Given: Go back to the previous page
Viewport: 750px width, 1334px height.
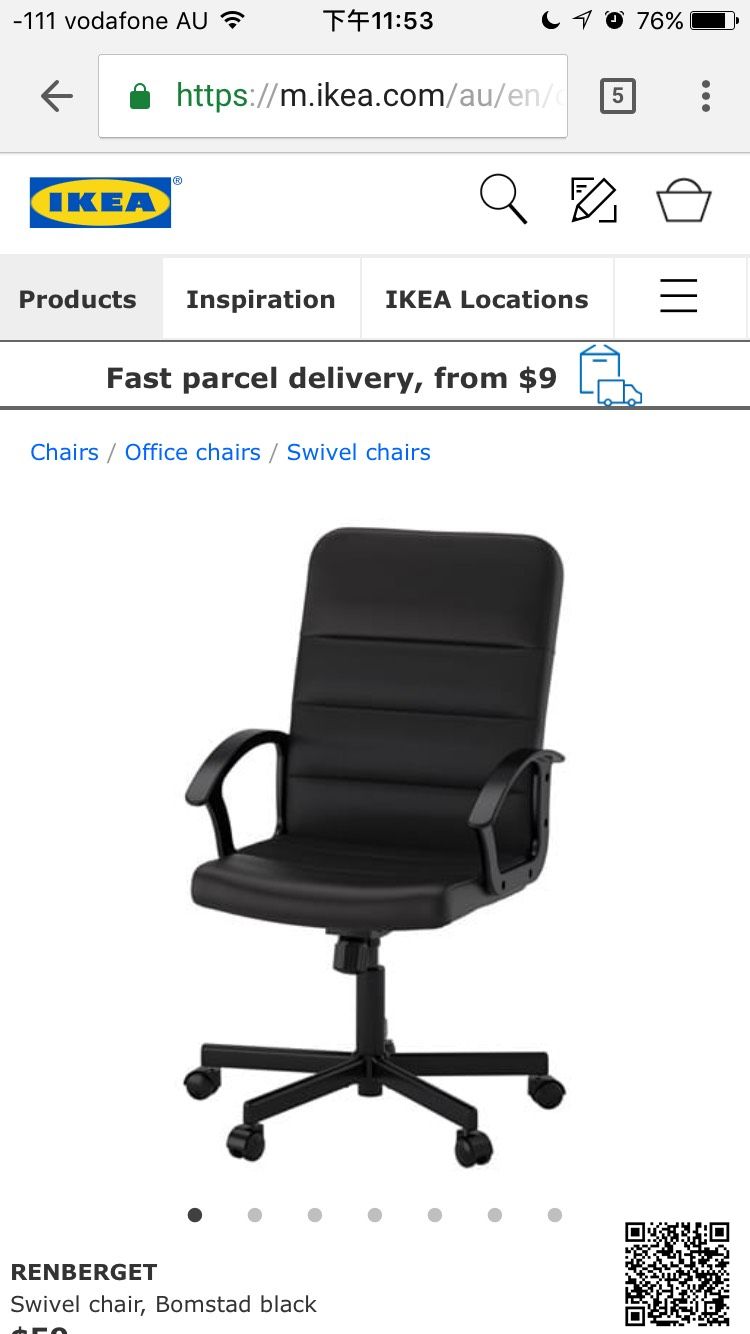Looking at the screenshot, I should coord(57,96).
